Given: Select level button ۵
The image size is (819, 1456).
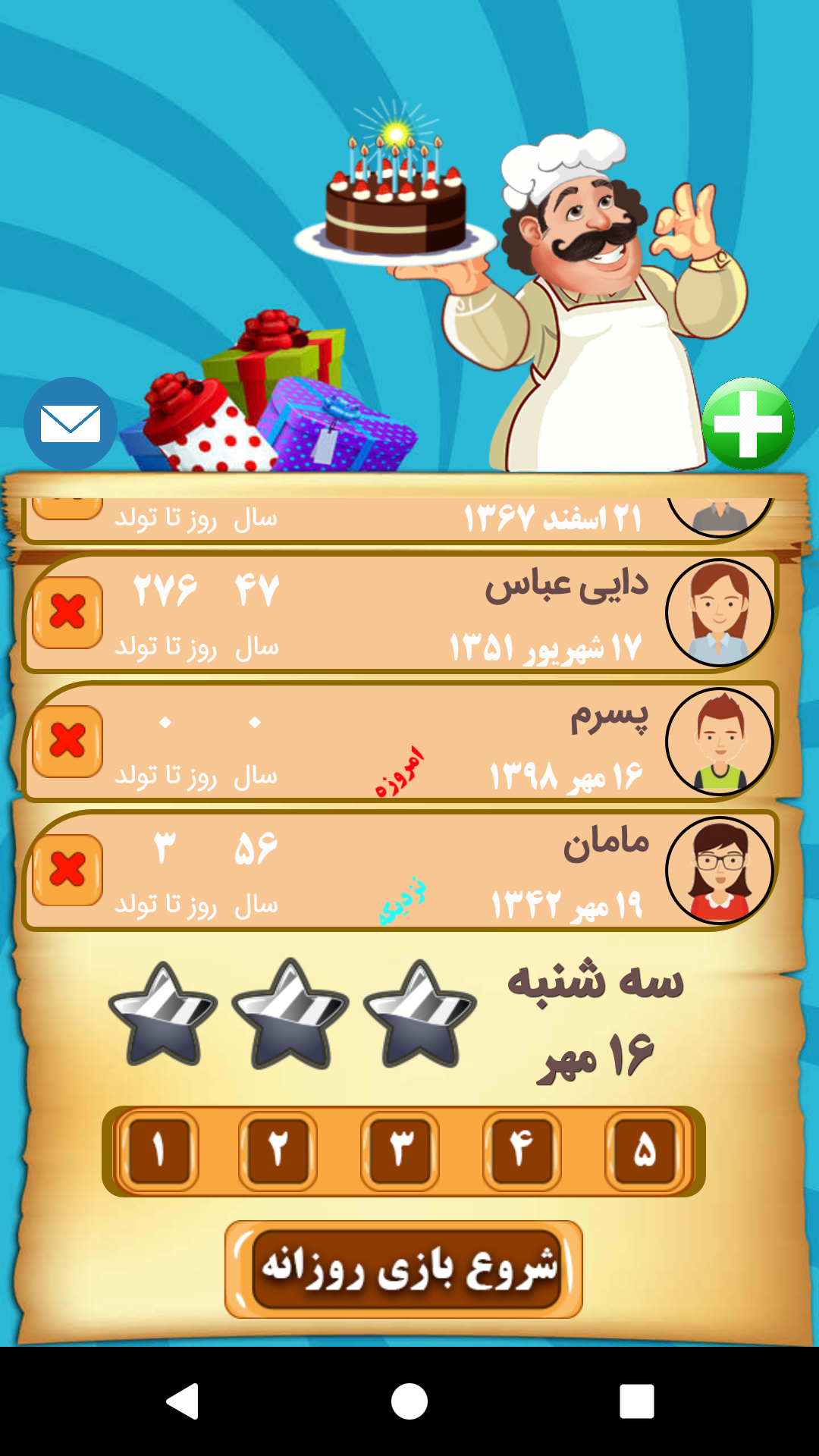Looking at the screenshot, I should 644,1150.
